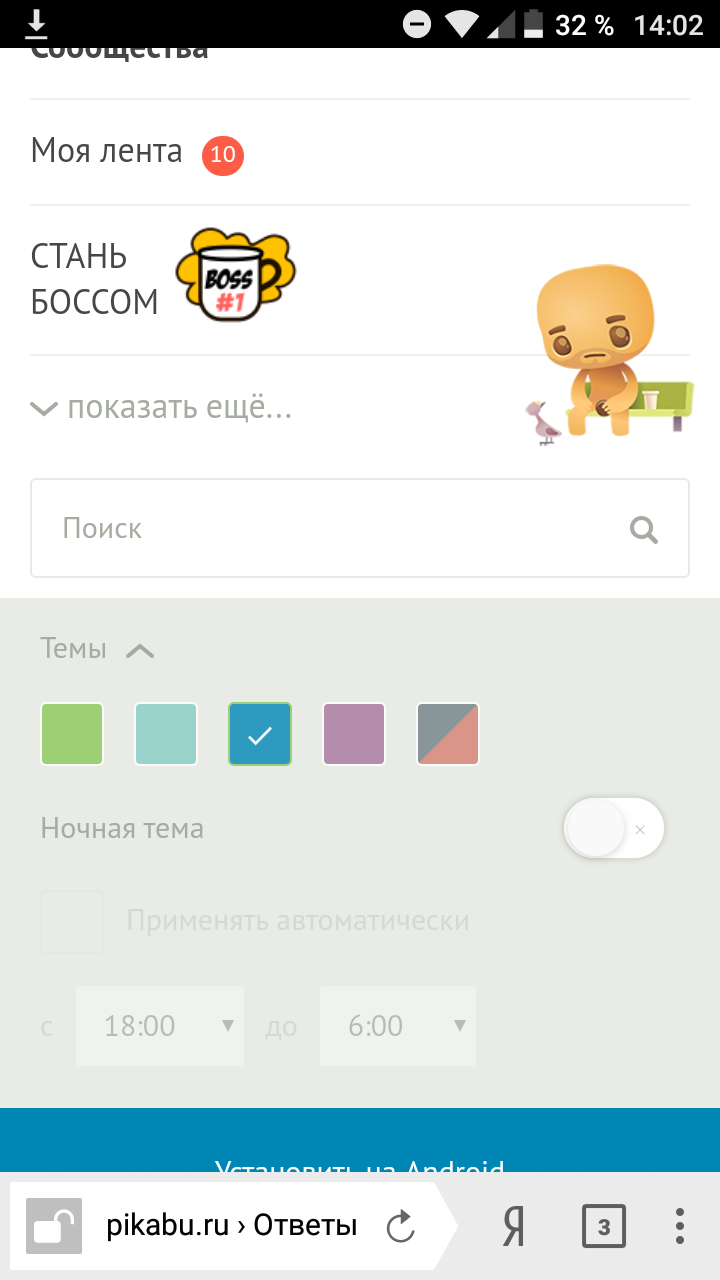Pick the gray-pink split swatch

pyautogui.click(x=448, y=734)
